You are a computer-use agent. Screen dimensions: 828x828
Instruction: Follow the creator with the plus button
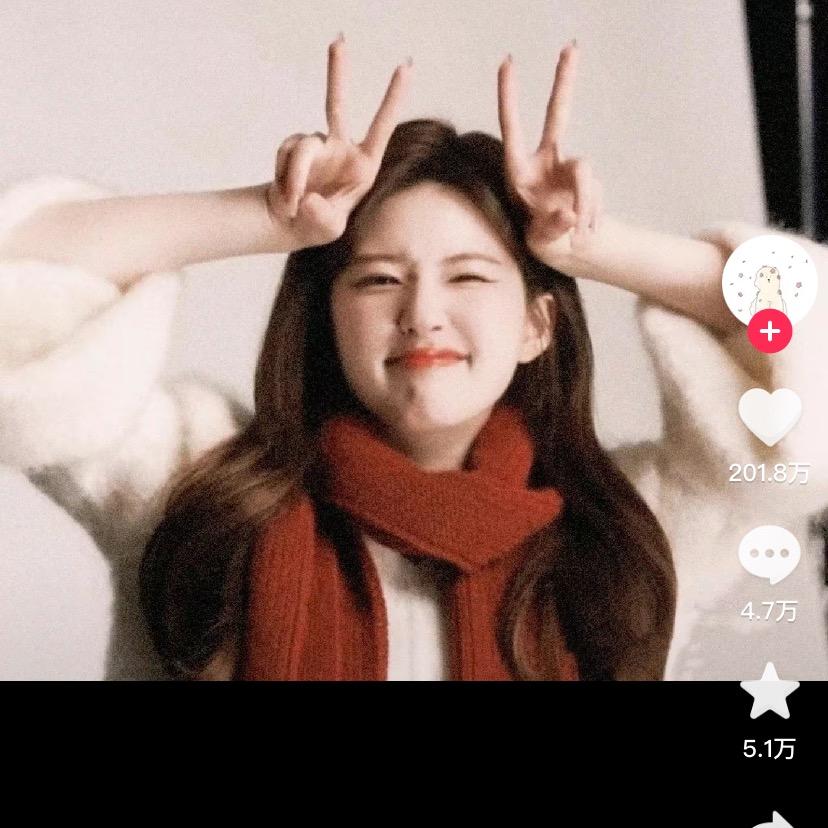769,332
